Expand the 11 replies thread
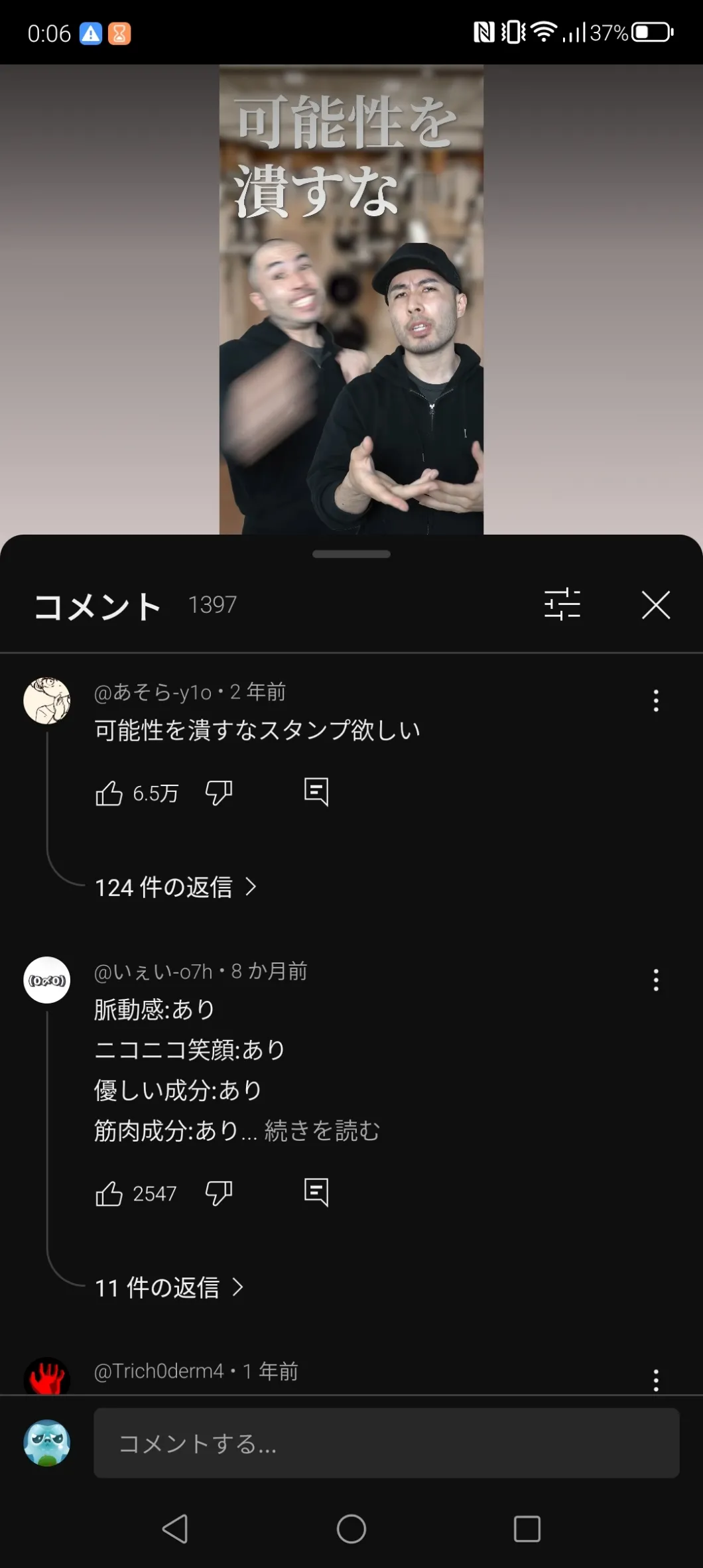 [168, 1287]
